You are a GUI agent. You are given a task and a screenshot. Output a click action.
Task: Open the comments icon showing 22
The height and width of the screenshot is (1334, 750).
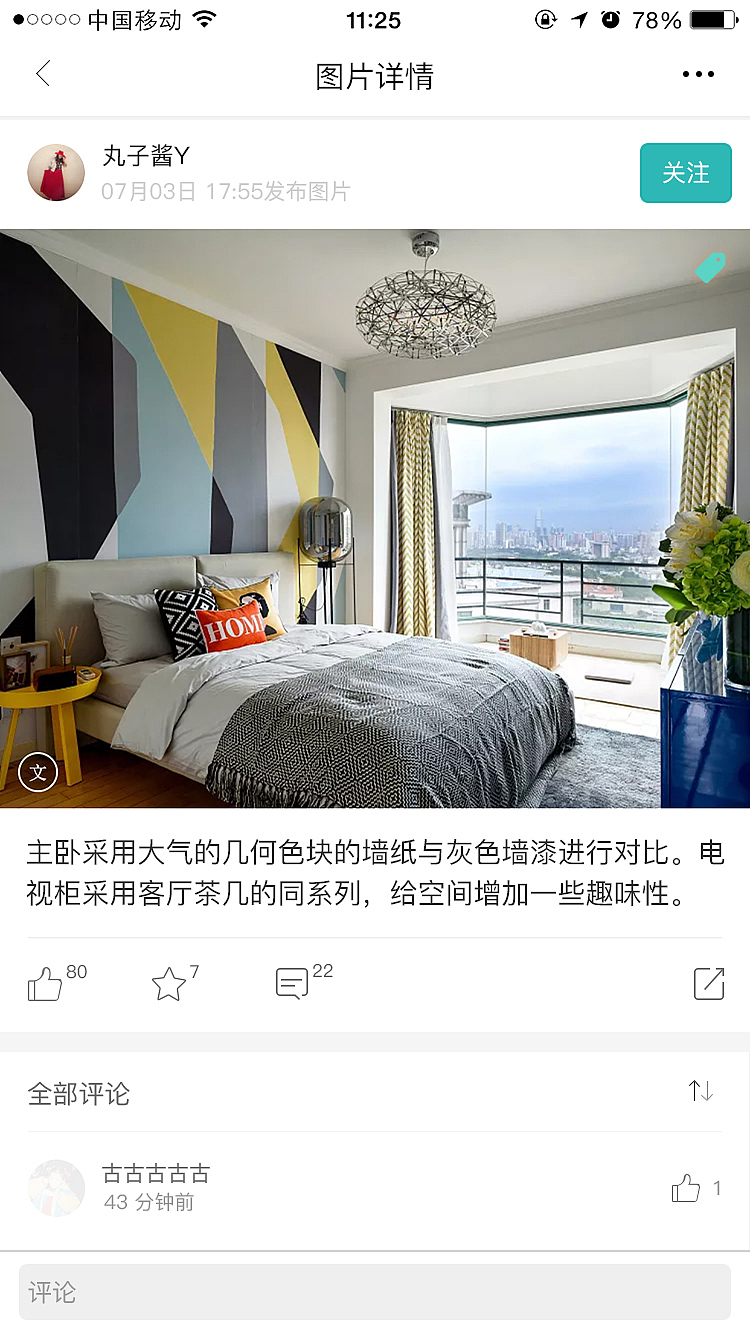[292, 984]
